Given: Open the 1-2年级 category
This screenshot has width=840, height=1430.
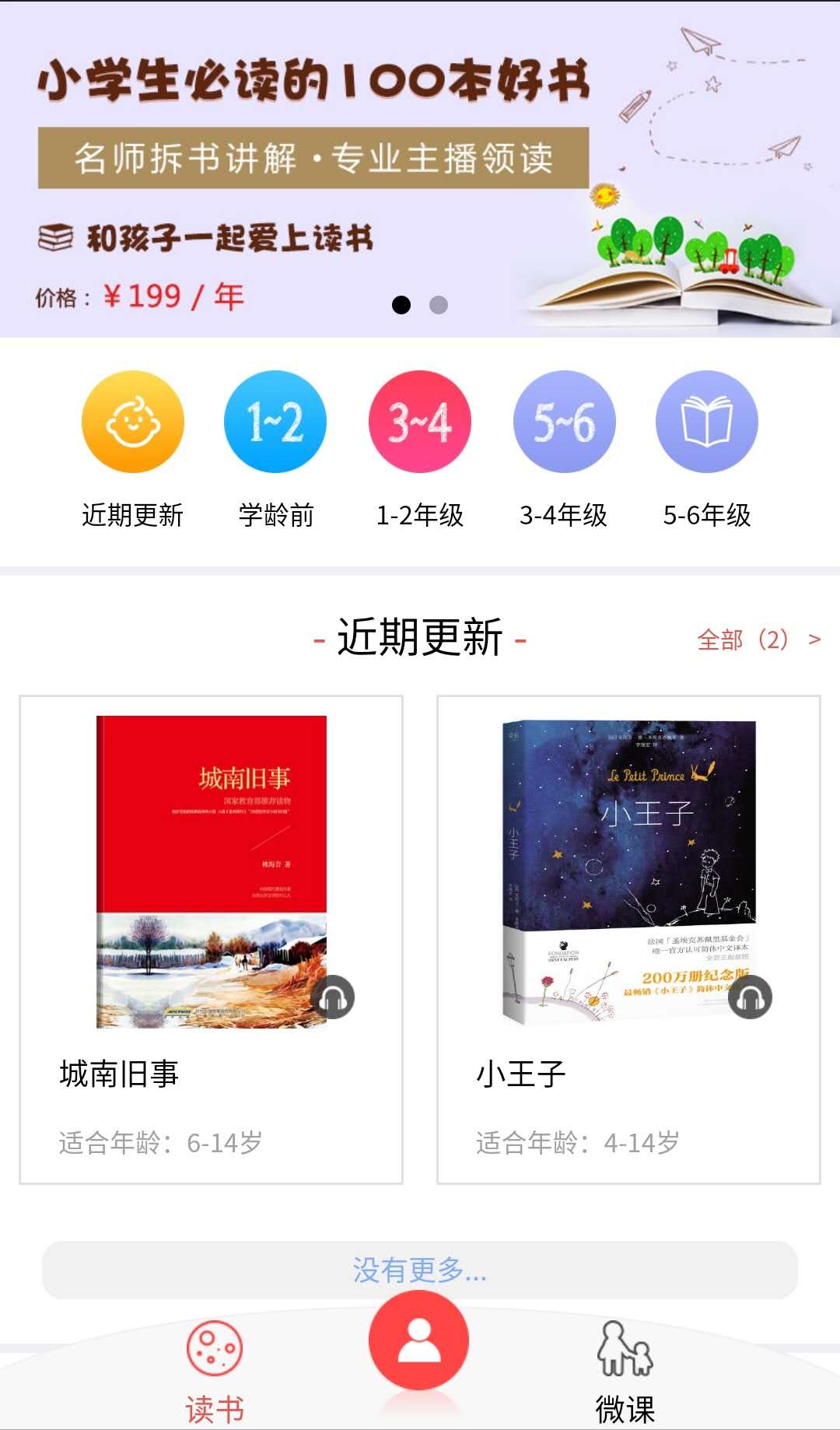Looking at the screenshot, I should (x=420, y=447).
